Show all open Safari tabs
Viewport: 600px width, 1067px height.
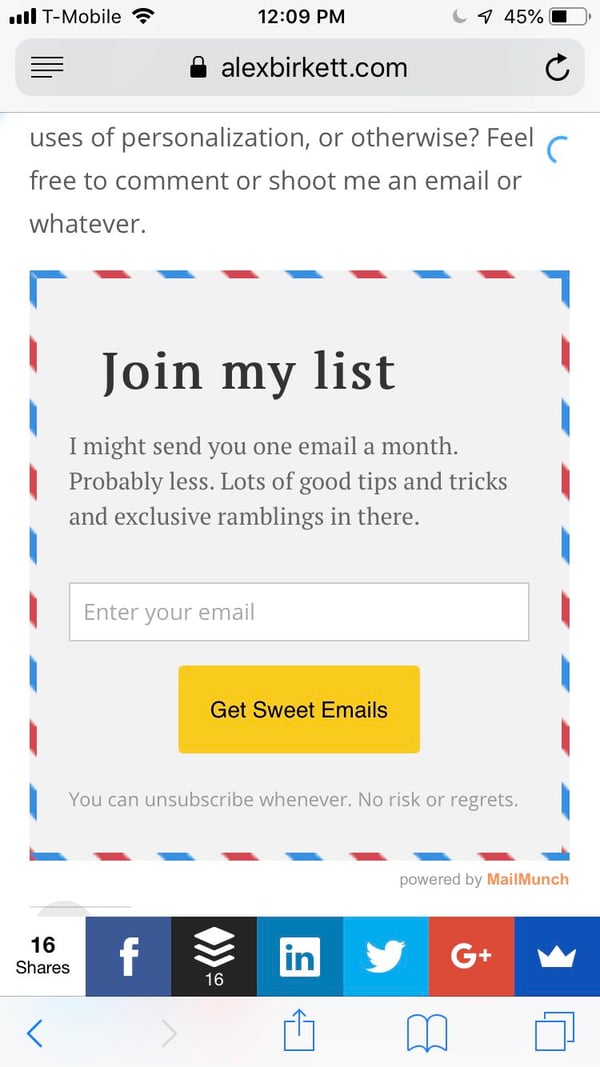[553, 1032]
